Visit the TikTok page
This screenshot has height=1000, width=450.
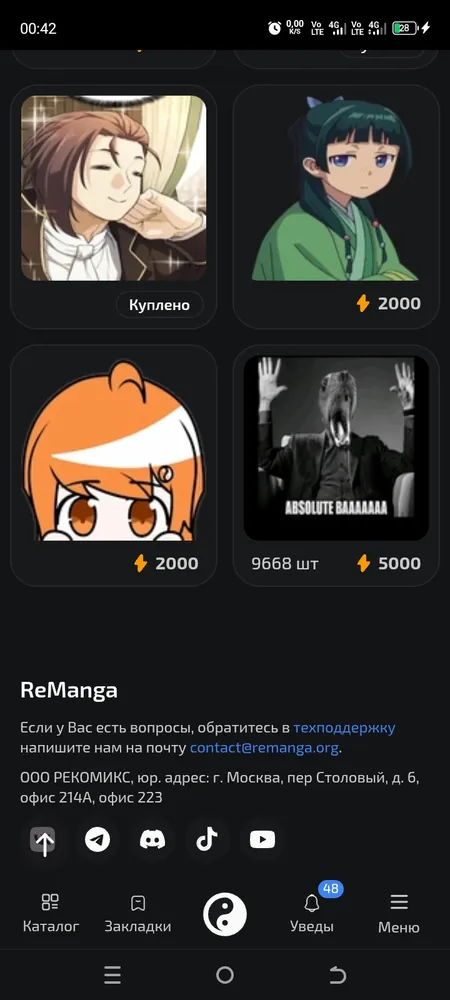pos(207,840)
